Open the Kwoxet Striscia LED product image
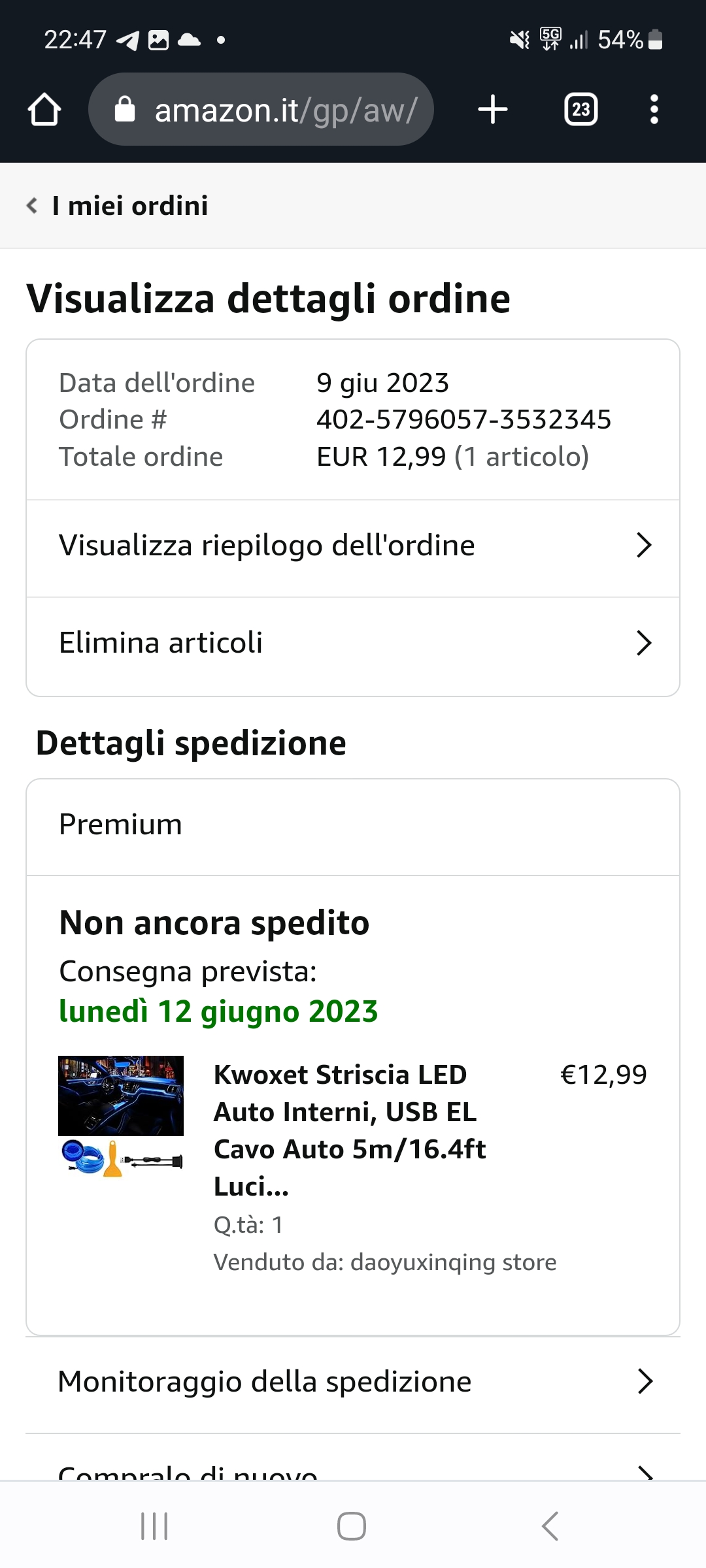The image size is (706, 1568). (121, 1117)
